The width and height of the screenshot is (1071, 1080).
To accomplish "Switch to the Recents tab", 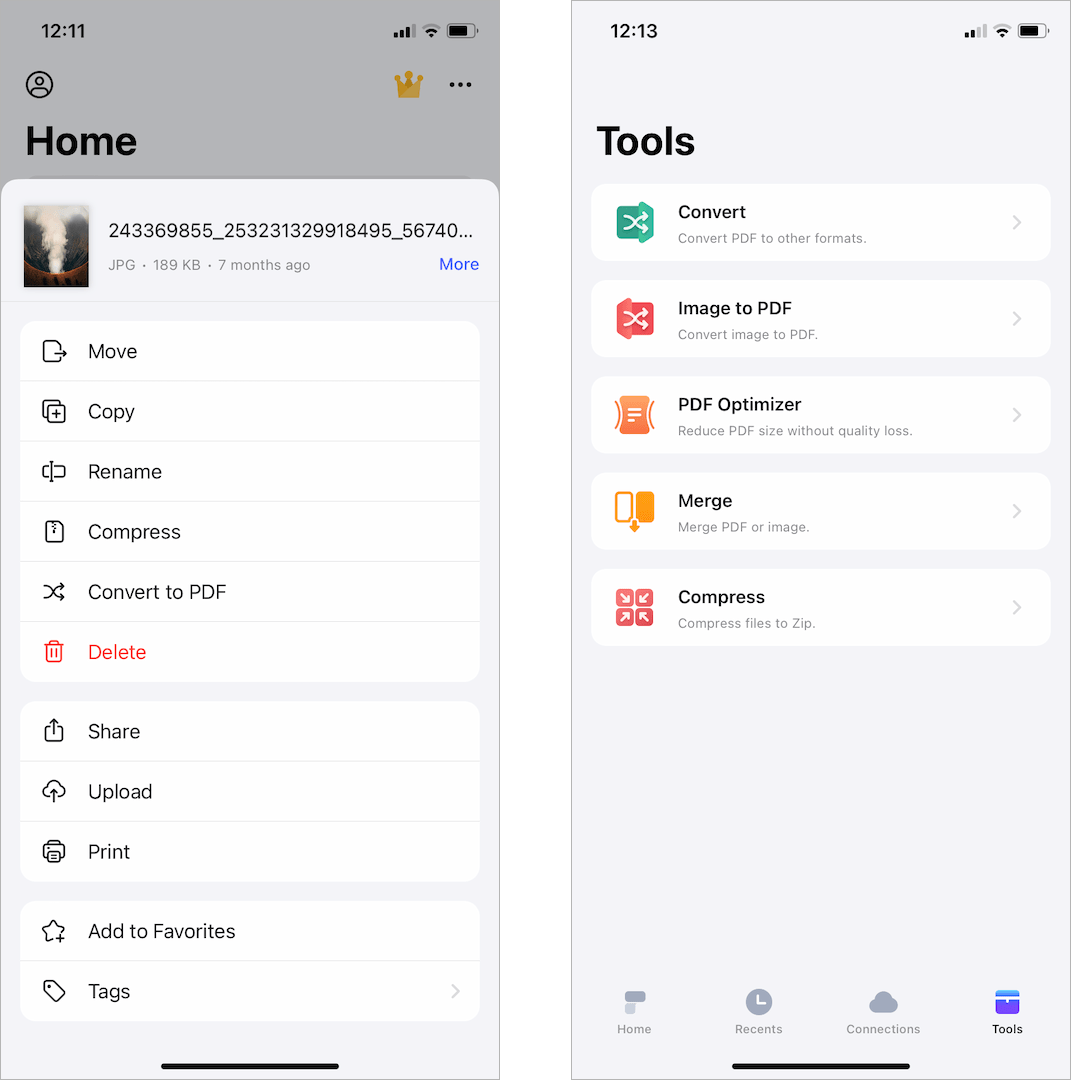I will pos(758,1011).
